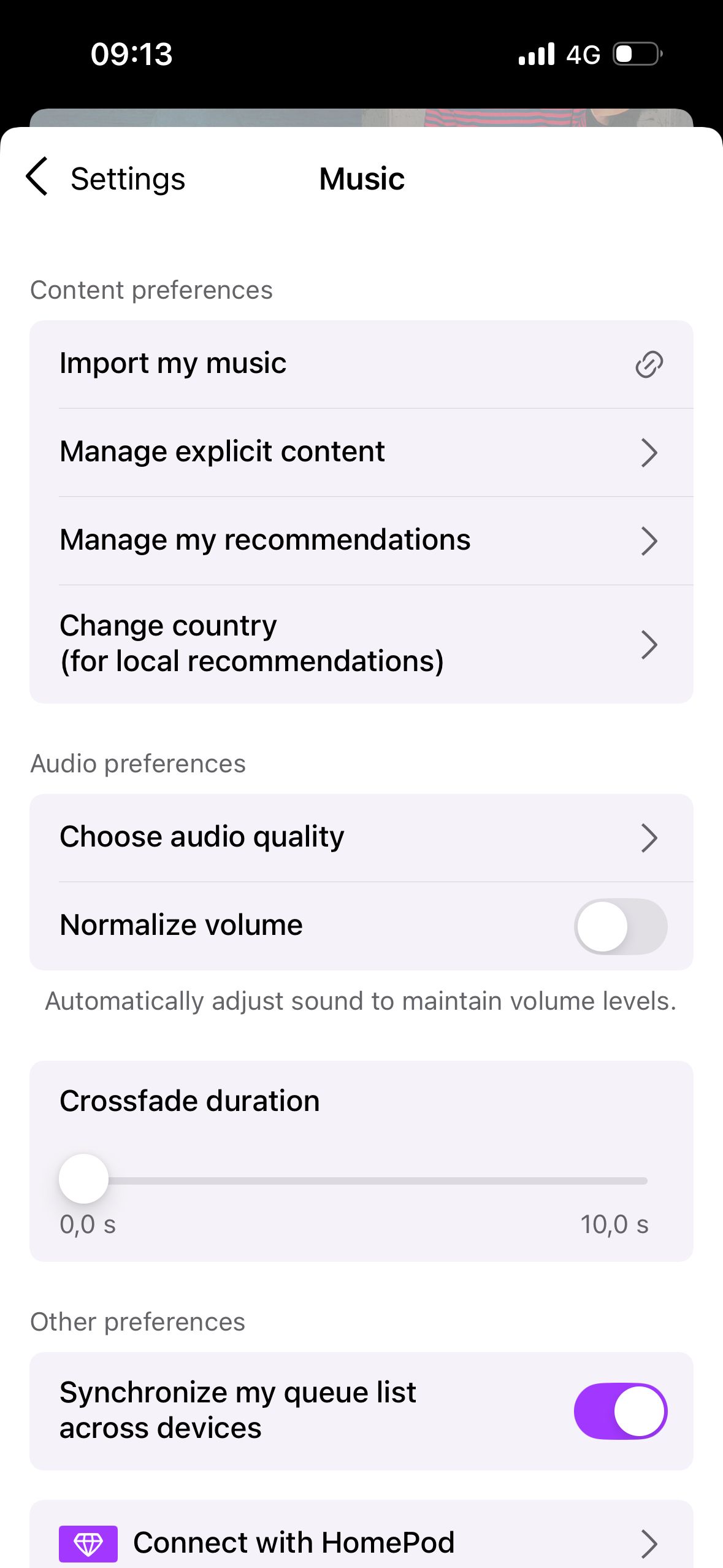723x1568 pixels.
Task: Click the Crossfade duration slider handle
Action: click(x=84, y=1178)
